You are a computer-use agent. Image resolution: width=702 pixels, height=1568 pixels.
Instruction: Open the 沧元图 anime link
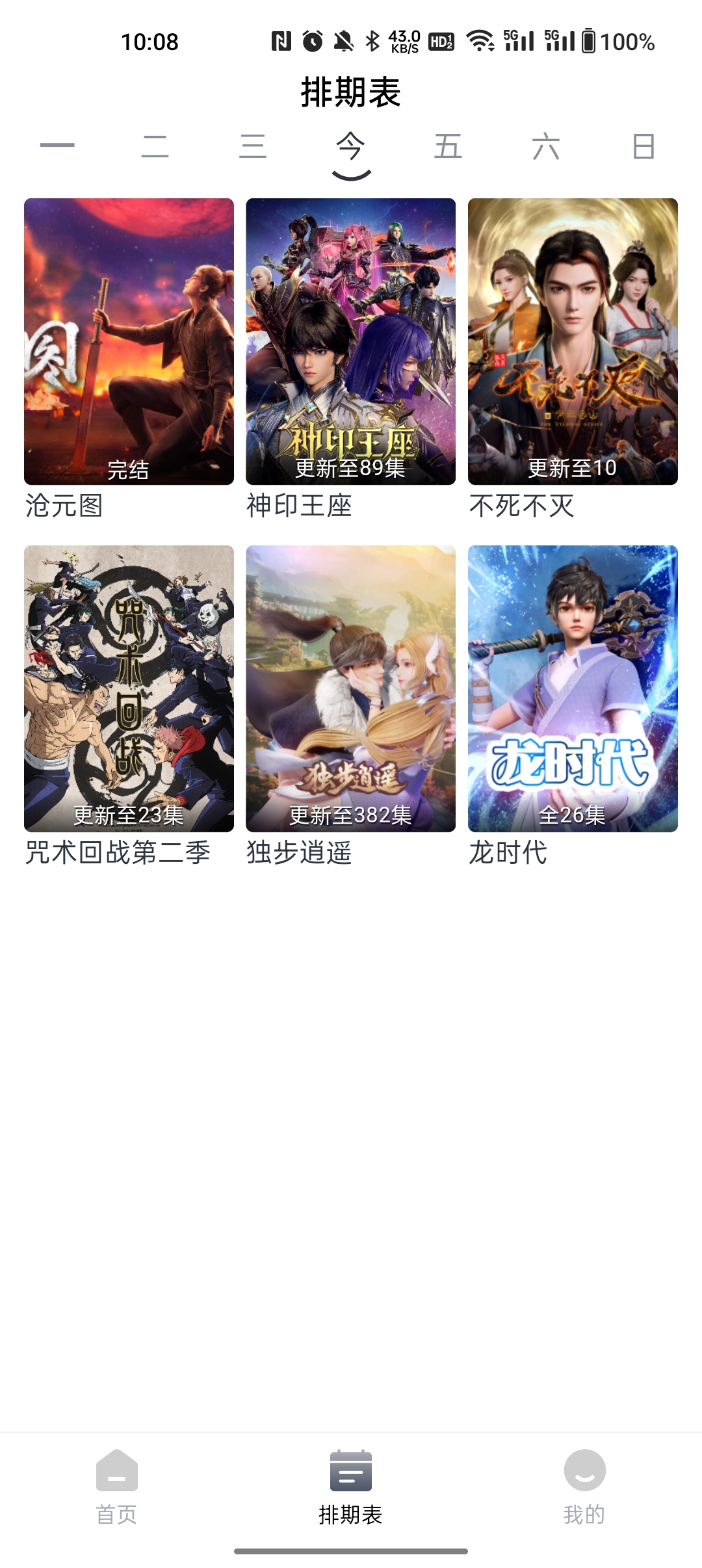click(x=129, y=341)
